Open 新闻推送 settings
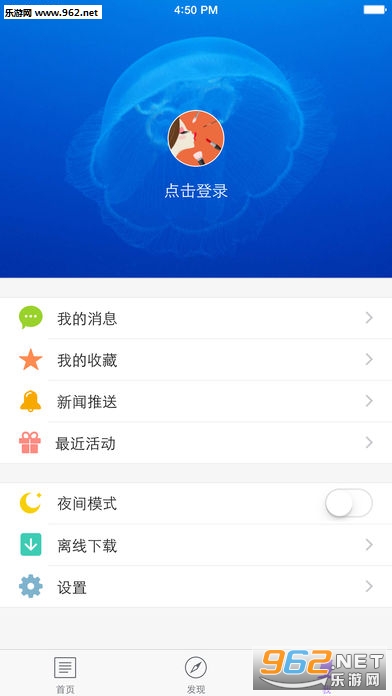This screenshot has width=392, height=696. pyautogui.click(x=196, y=402)
